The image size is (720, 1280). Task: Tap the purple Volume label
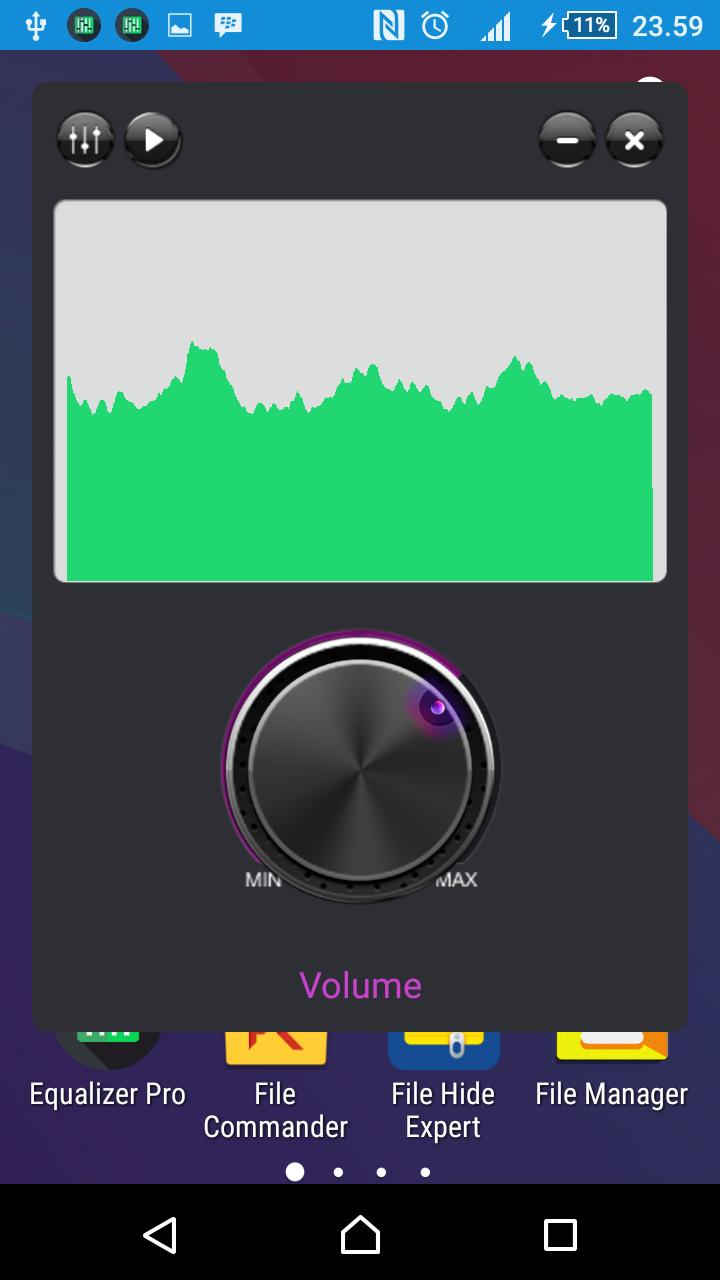pyautogui.click(x=360, y=985)
